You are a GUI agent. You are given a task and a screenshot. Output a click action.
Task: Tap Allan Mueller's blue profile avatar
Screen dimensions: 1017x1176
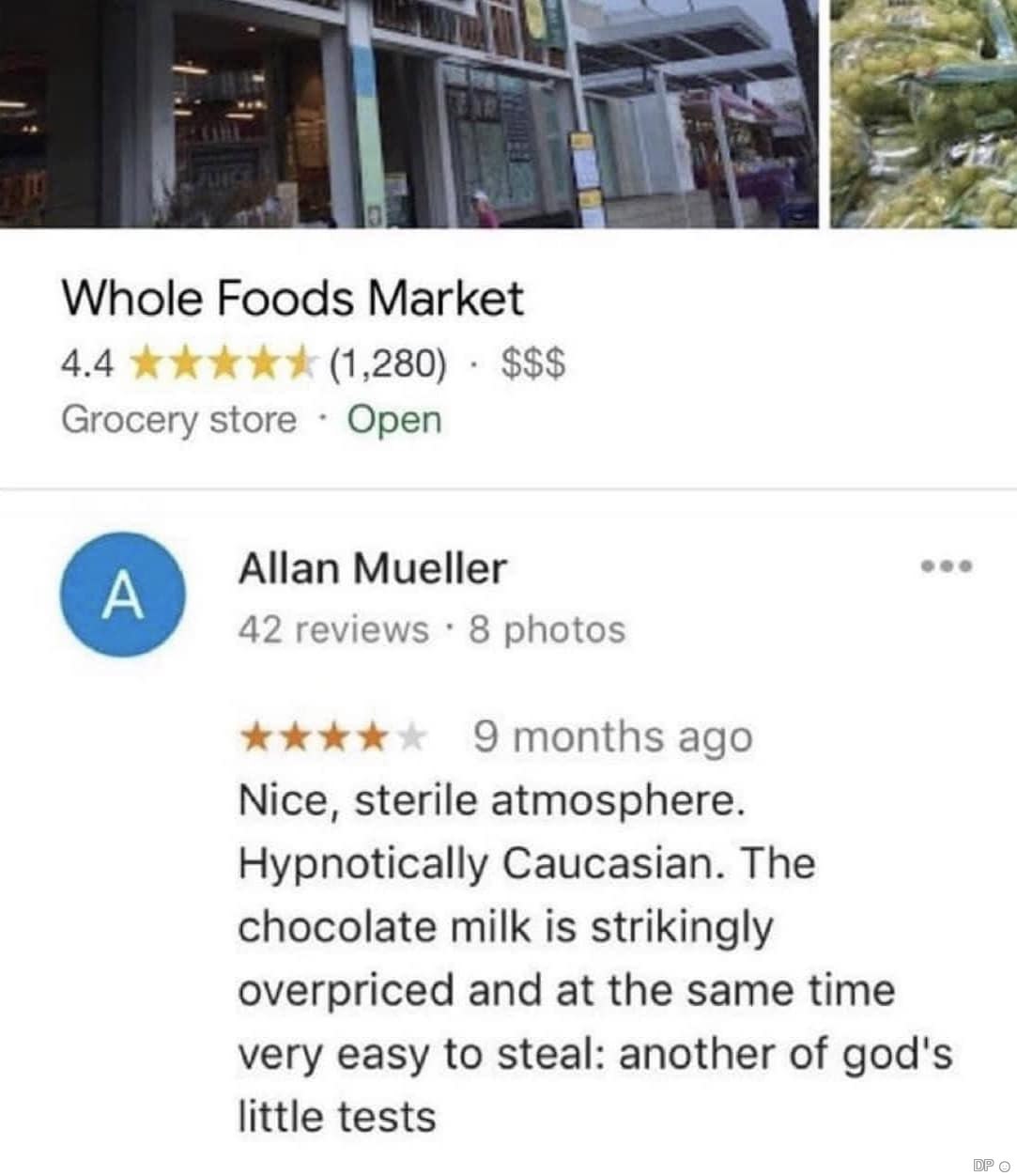pos(123,596)
